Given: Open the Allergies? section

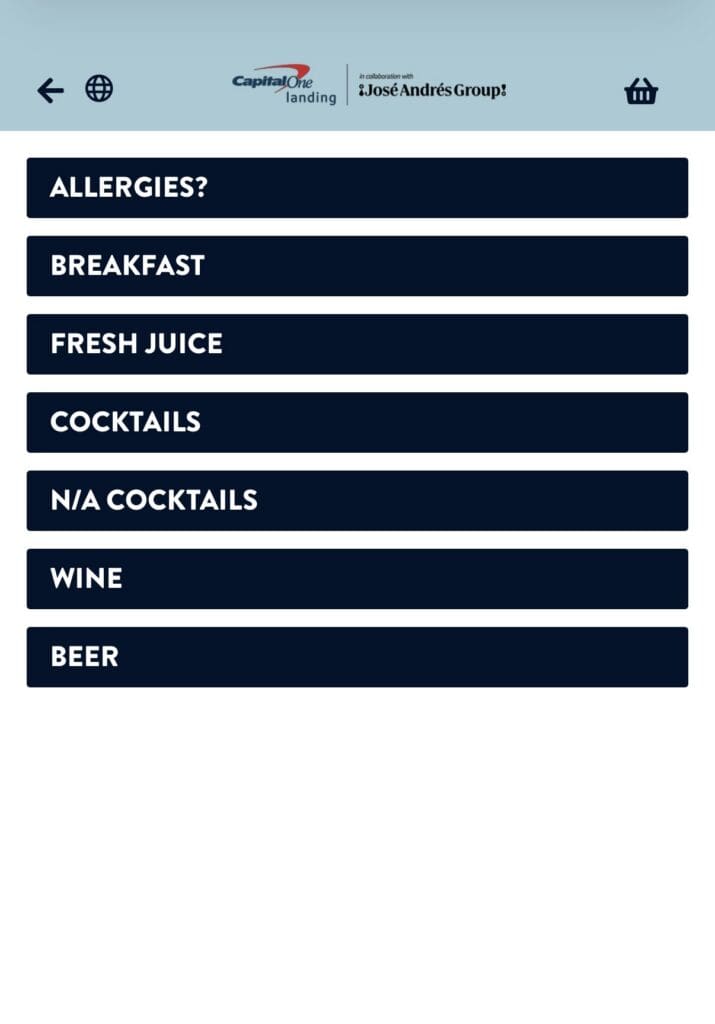Looking at the screenshot, I should (x=357, y=188).
